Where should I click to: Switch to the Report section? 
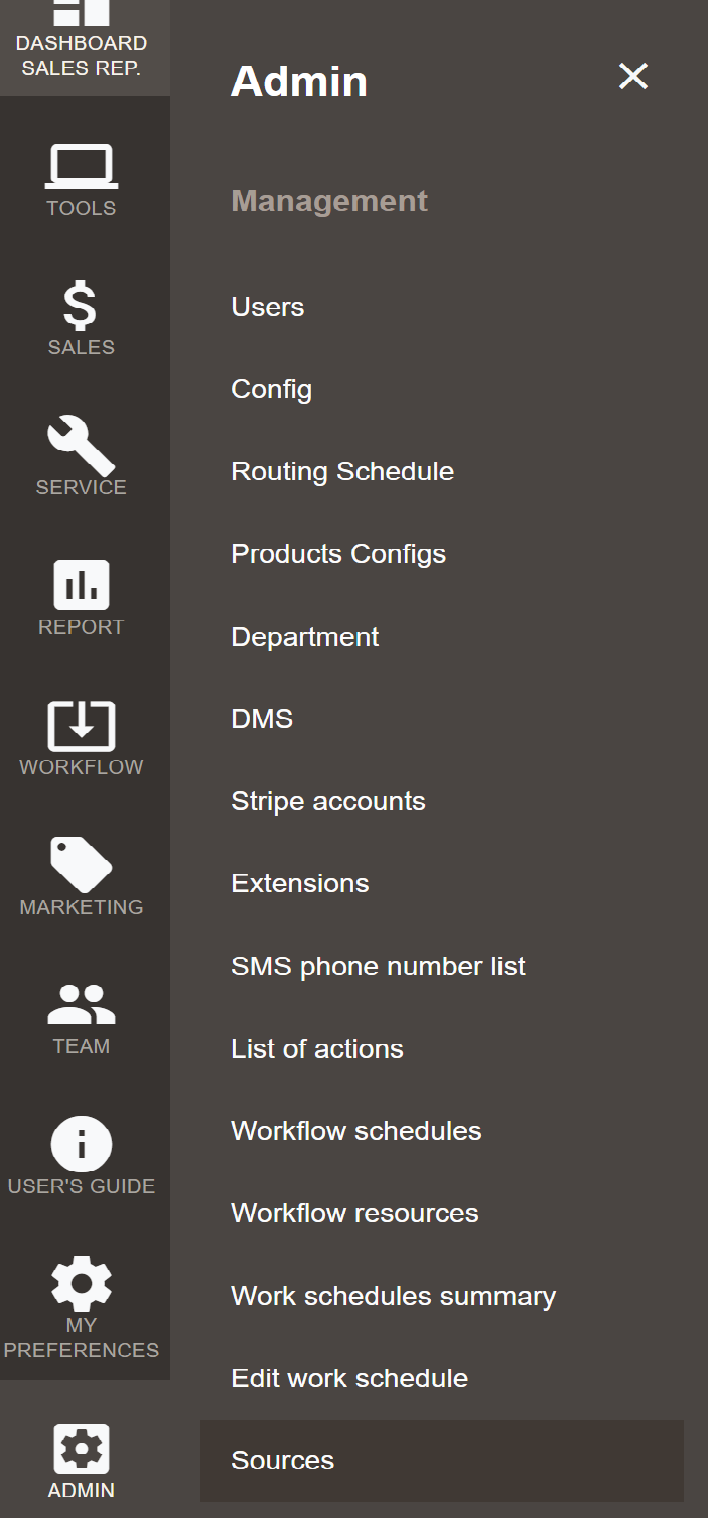pos(81,598)
